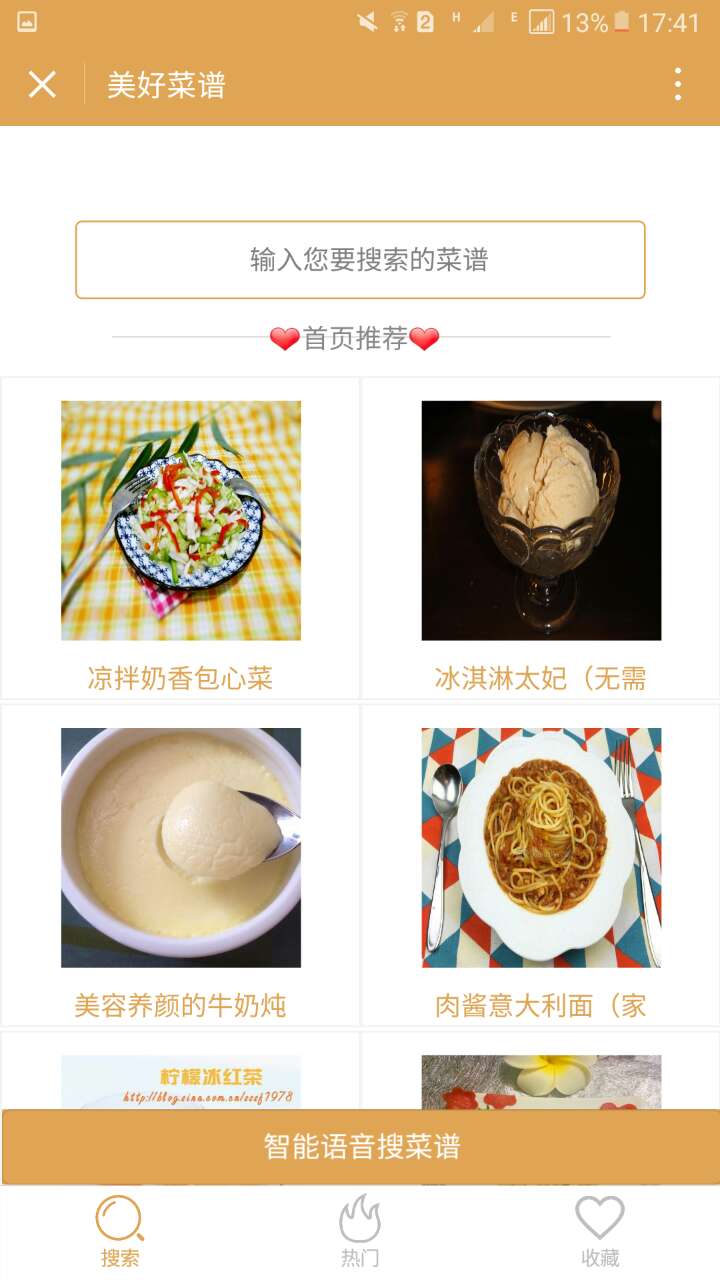View the 美容养颜的牛奶炖 recipe
The image size is (720, 1280).
(180, 865)
